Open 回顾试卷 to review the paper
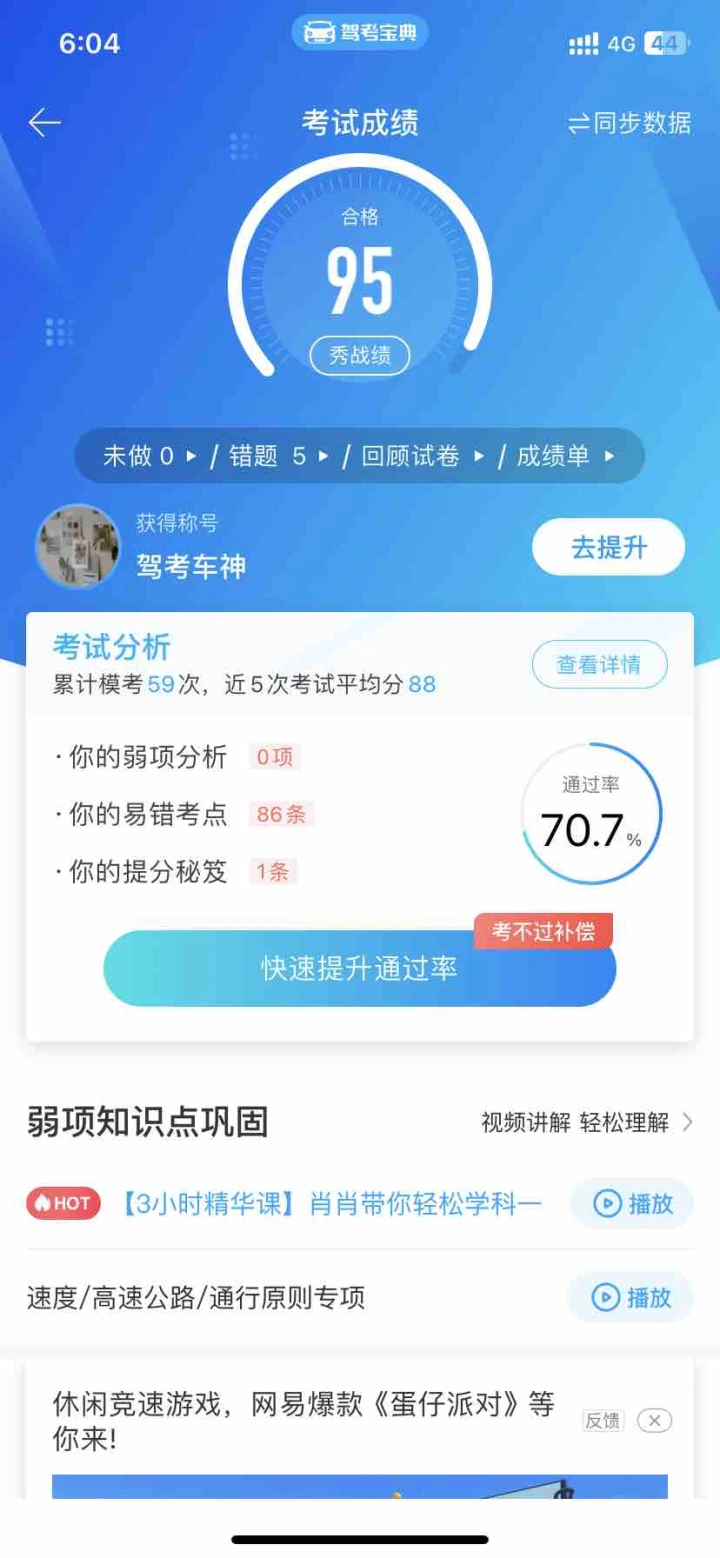720x1558 pixels. pyautogui.click(x=422, y=457)
